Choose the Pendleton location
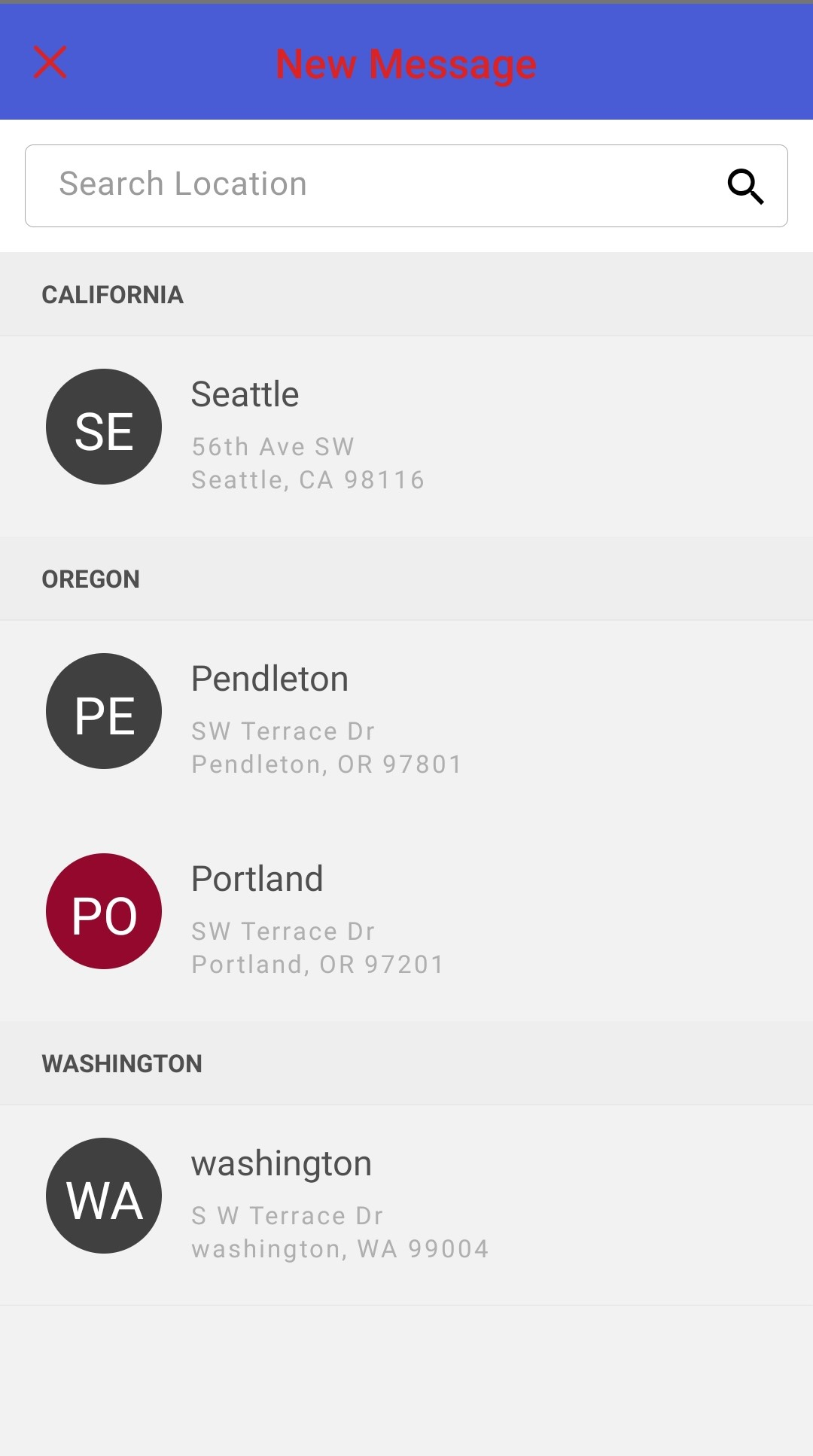 pyautogui.click(x=406, y=719)
